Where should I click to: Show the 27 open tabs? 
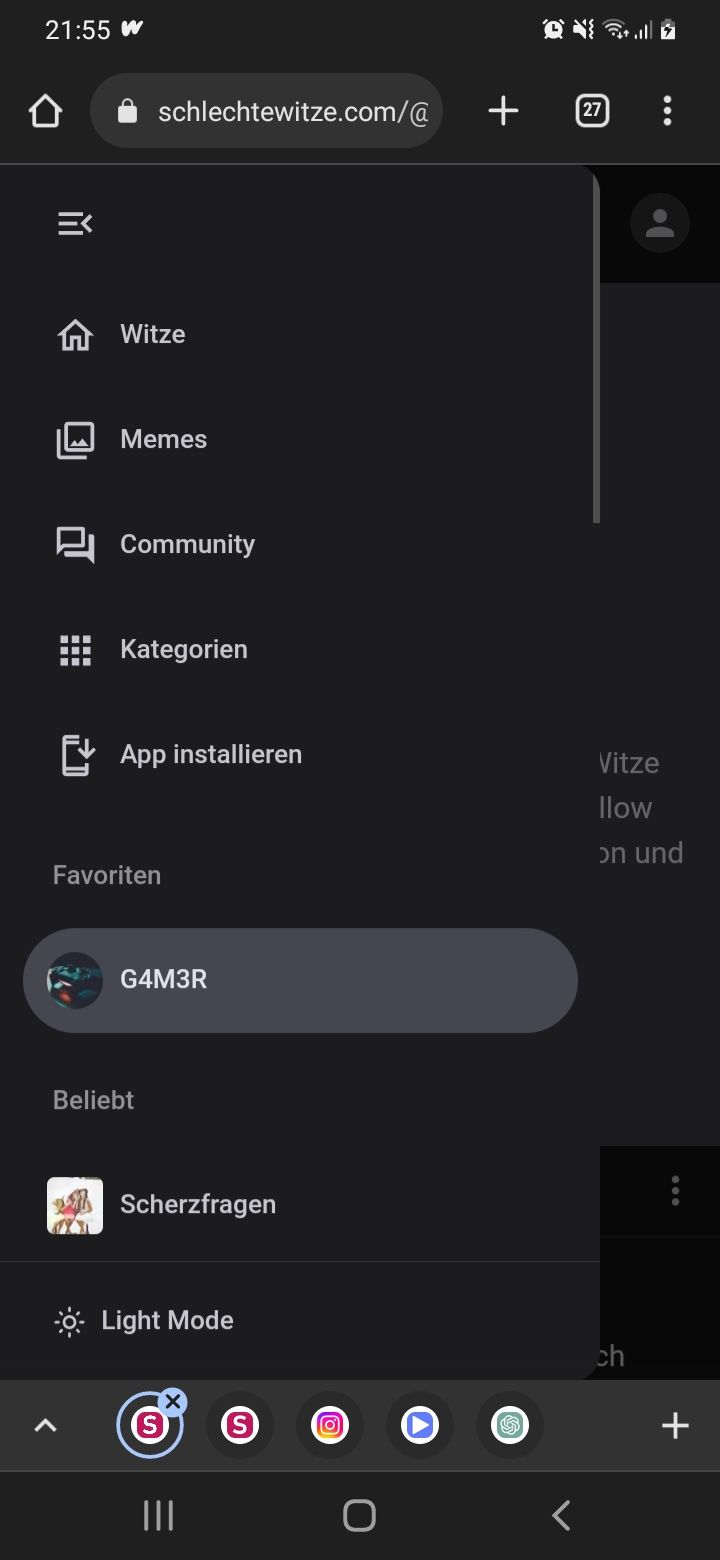[592, 111]
